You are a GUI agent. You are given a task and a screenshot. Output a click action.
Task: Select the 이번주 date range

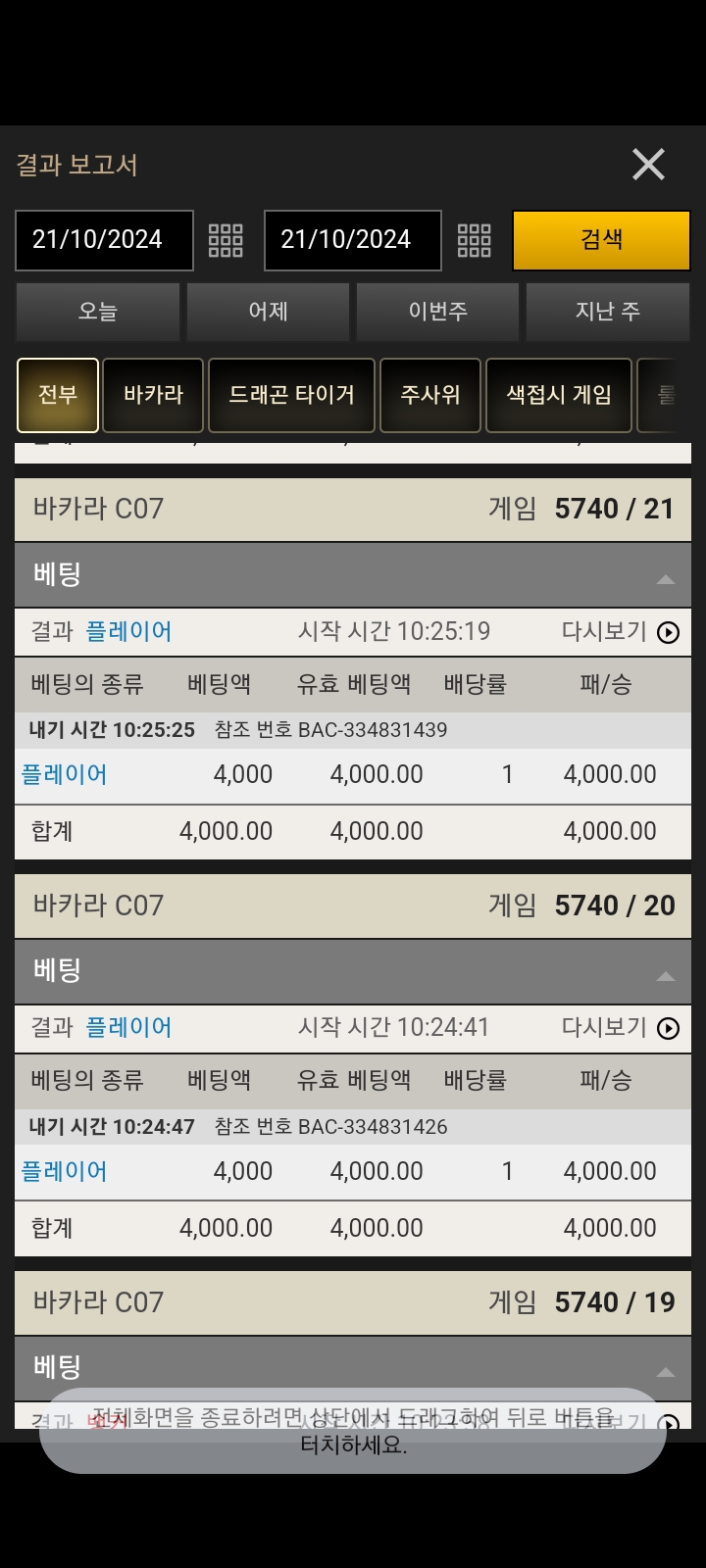(437, 312)
